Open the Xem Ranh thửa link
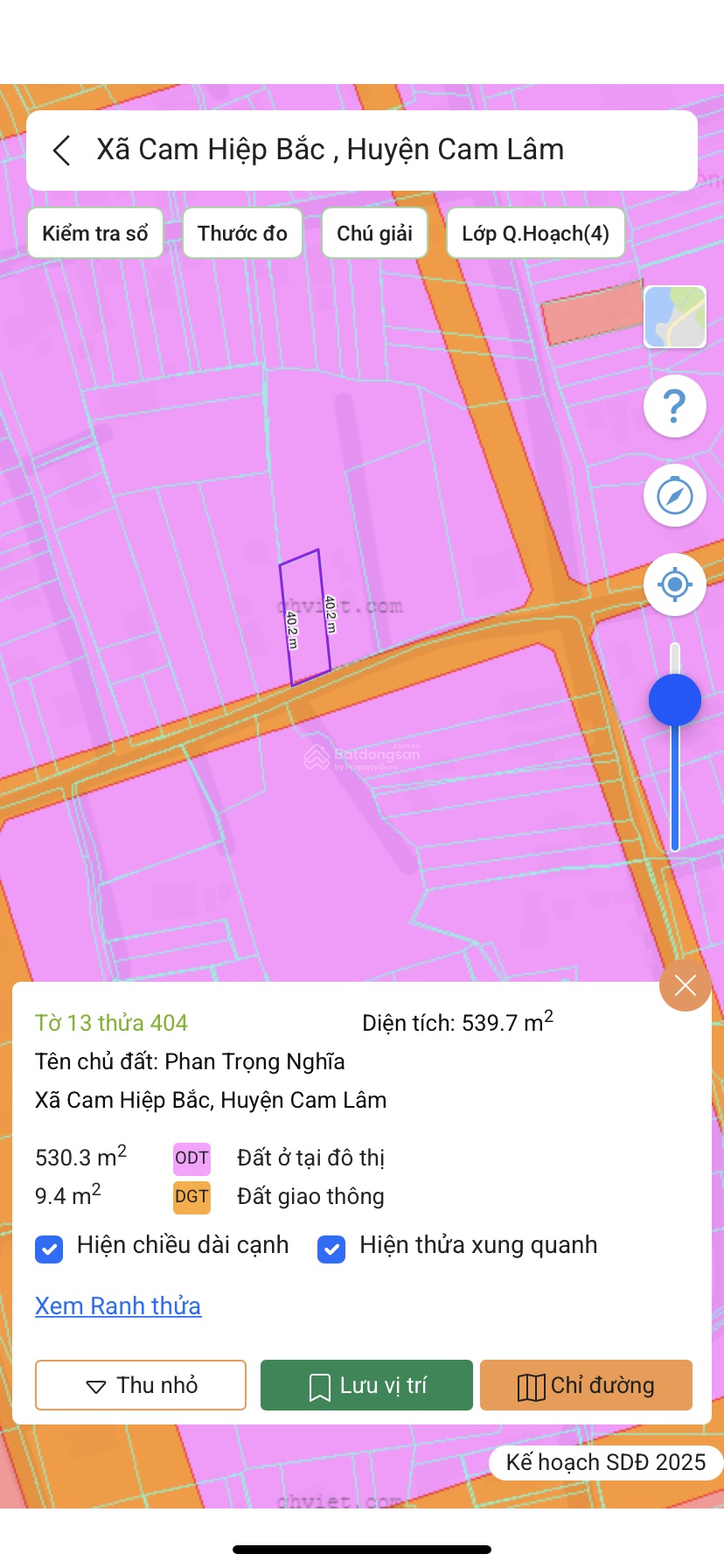This screenshot has width=724, height=1568. (118, 1305)
